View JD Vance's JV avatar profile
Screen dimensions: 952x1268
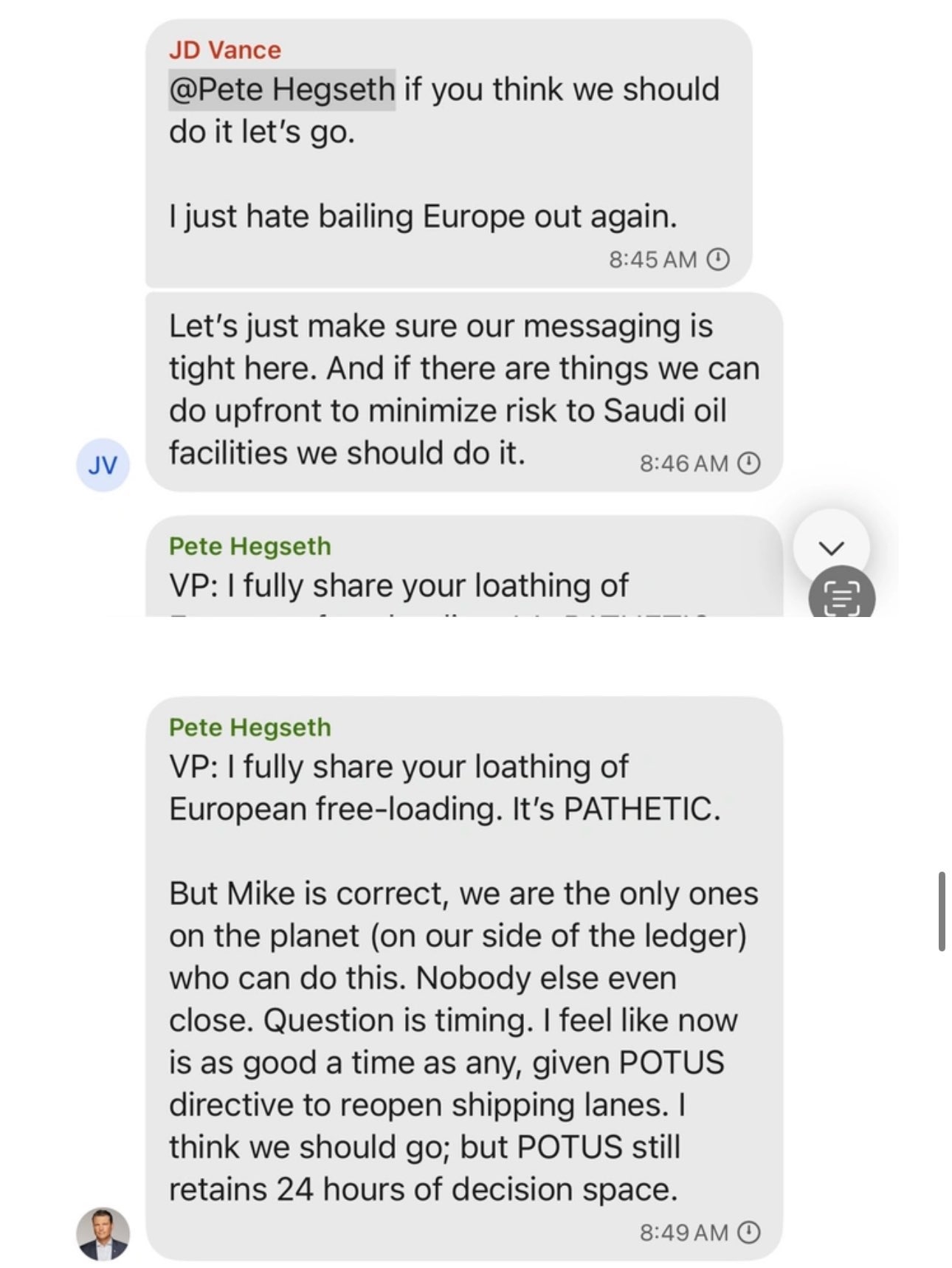(x=103, y=465)
